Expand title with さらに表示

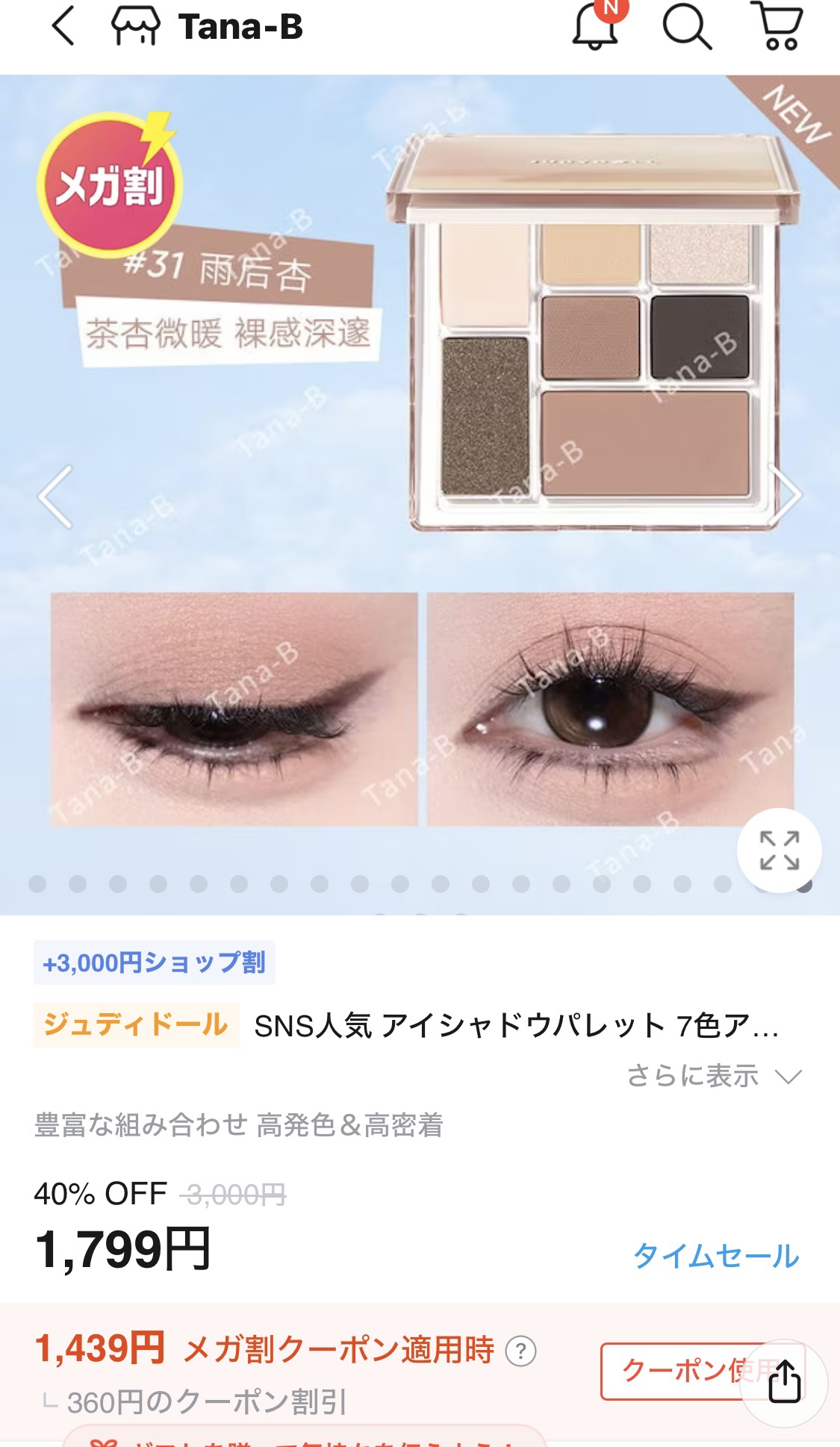[714, 1076]
